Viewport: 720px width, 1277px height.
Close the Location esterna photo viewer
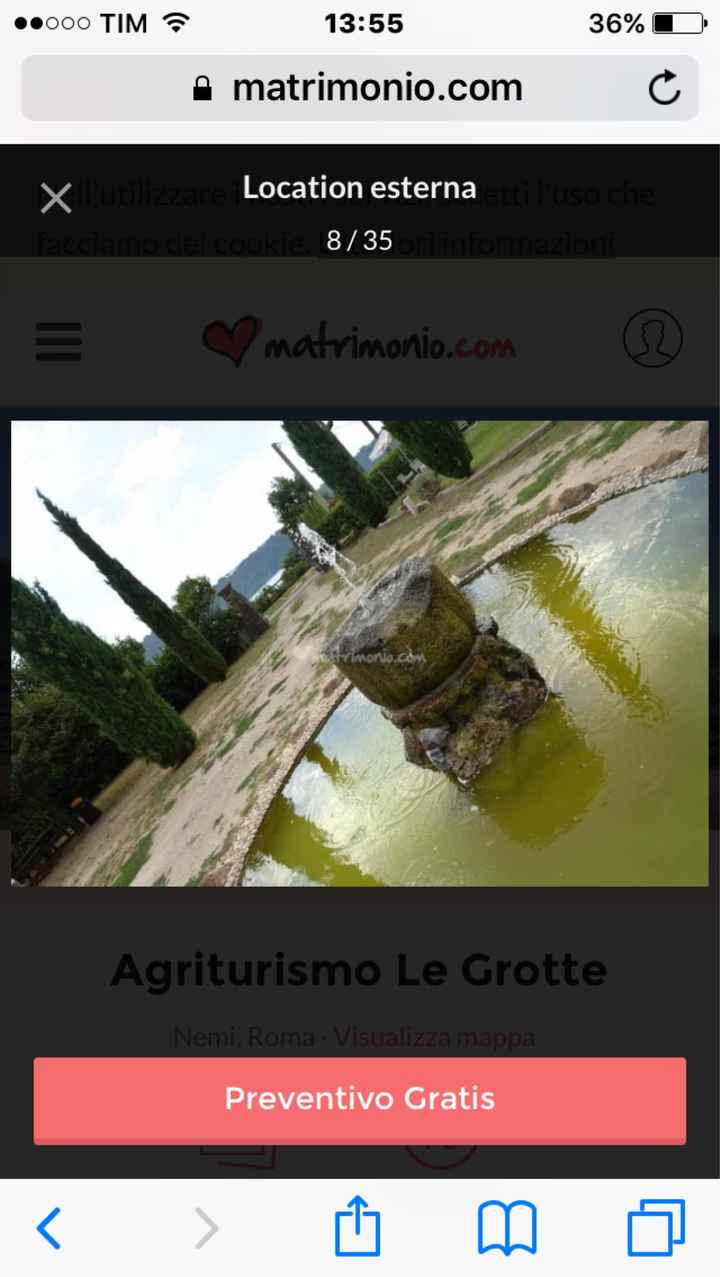56,197
